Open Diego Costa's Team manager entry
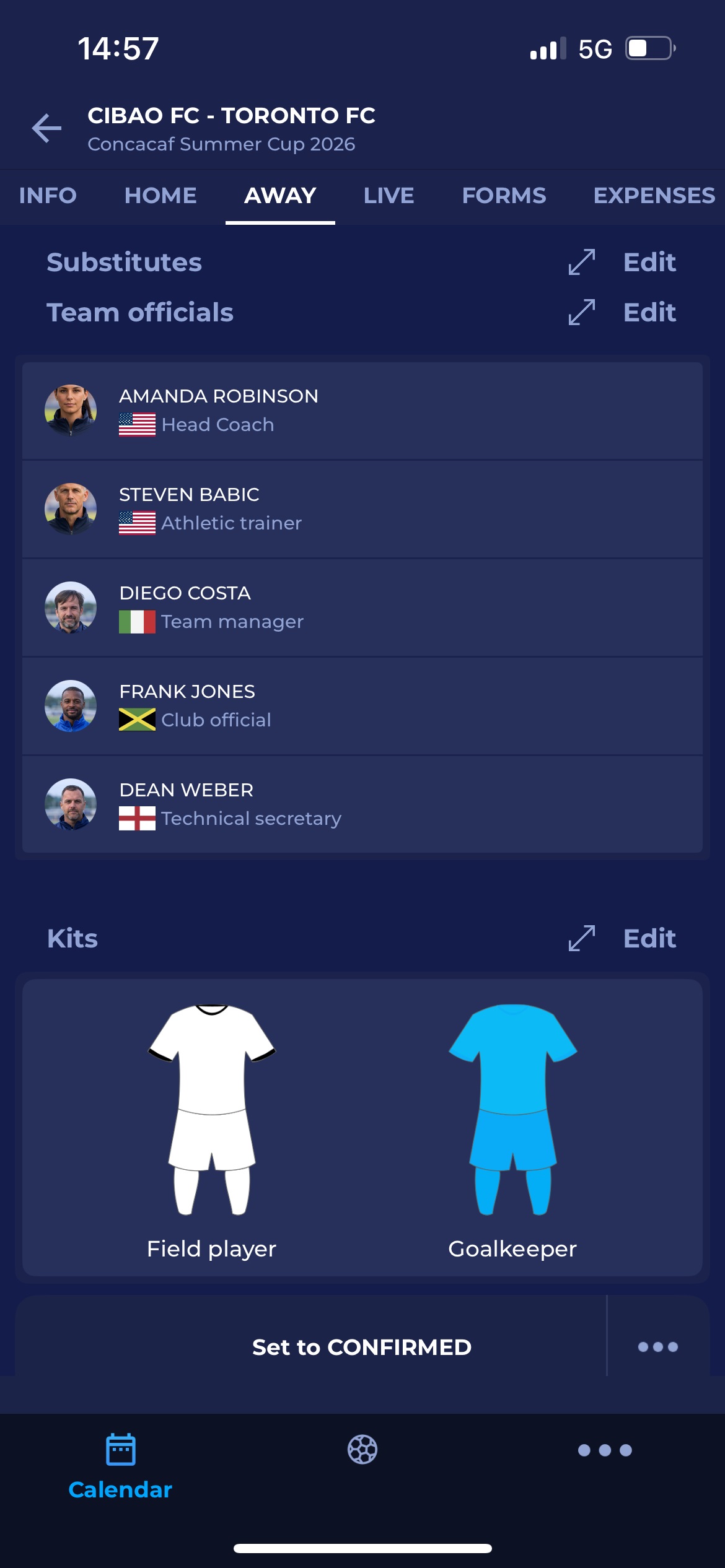The width and height of the screenshot is (725, 1568). click(x=362, y=608)
